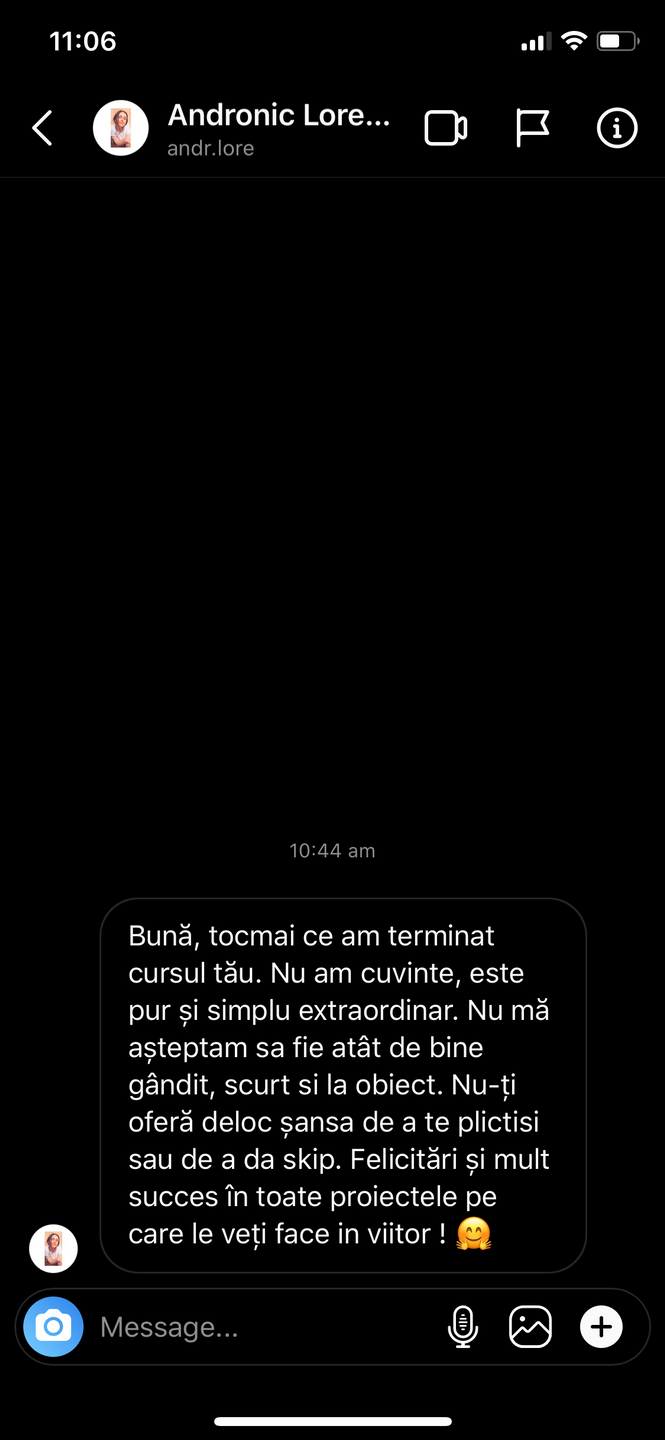Choose a photo from the gallery
The image size is (665, 1440).
click(530, 1327)
